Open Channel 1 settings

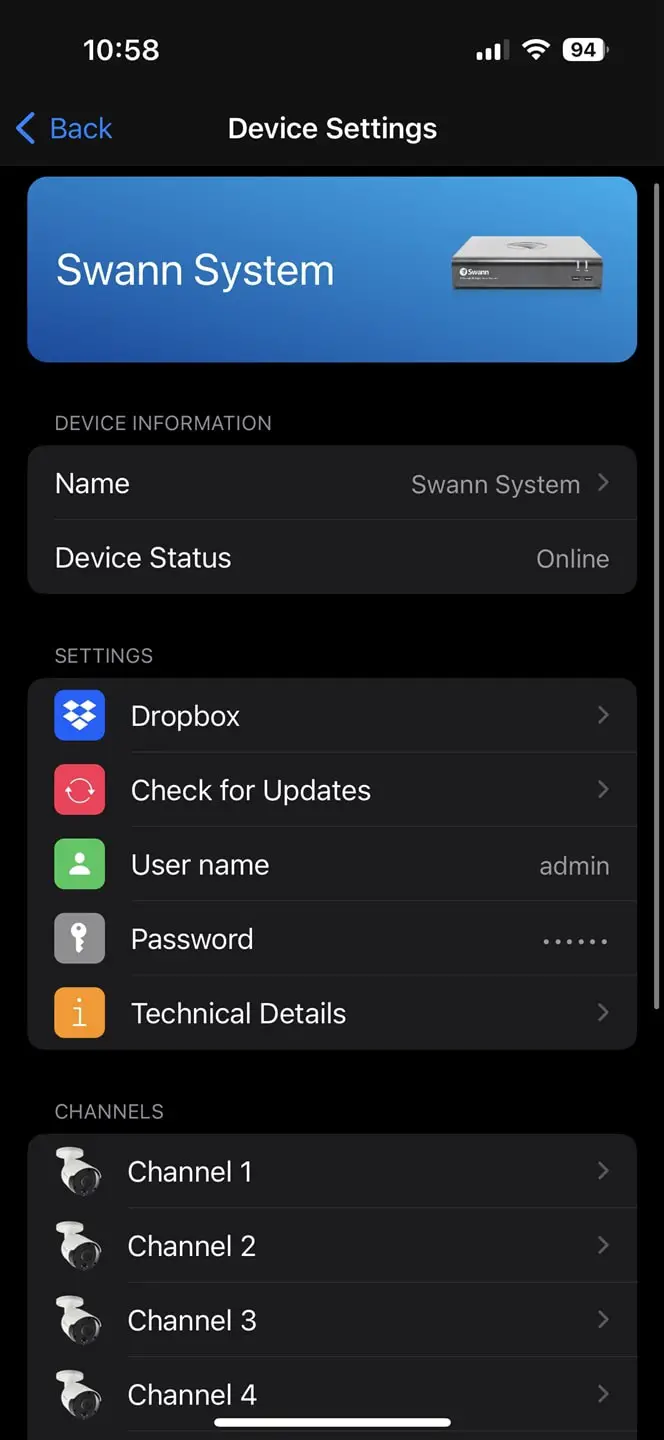tap(332, 1171)
